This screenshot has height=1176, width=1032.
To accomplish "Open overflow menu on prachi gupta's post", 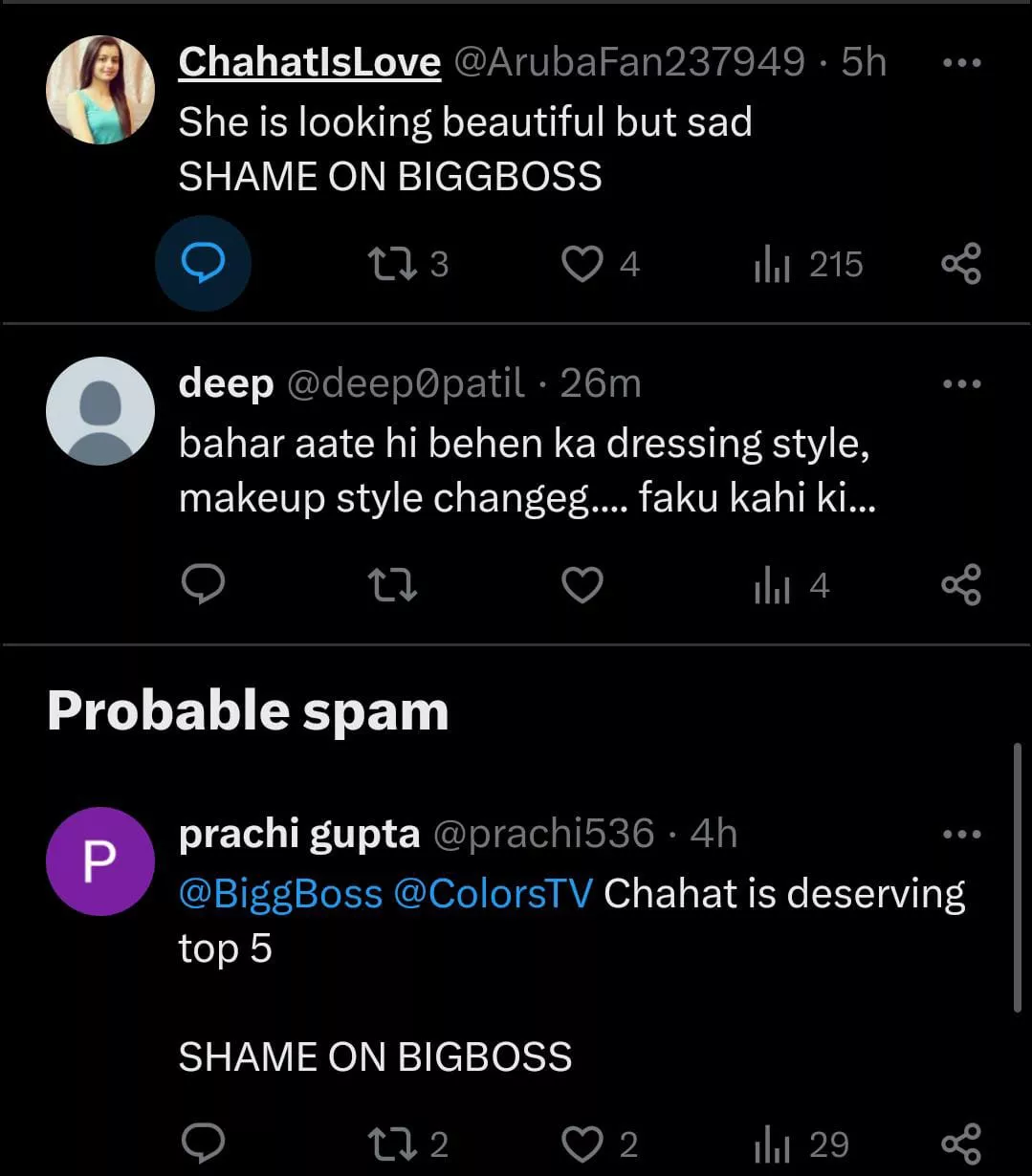I will click(961, 835).
